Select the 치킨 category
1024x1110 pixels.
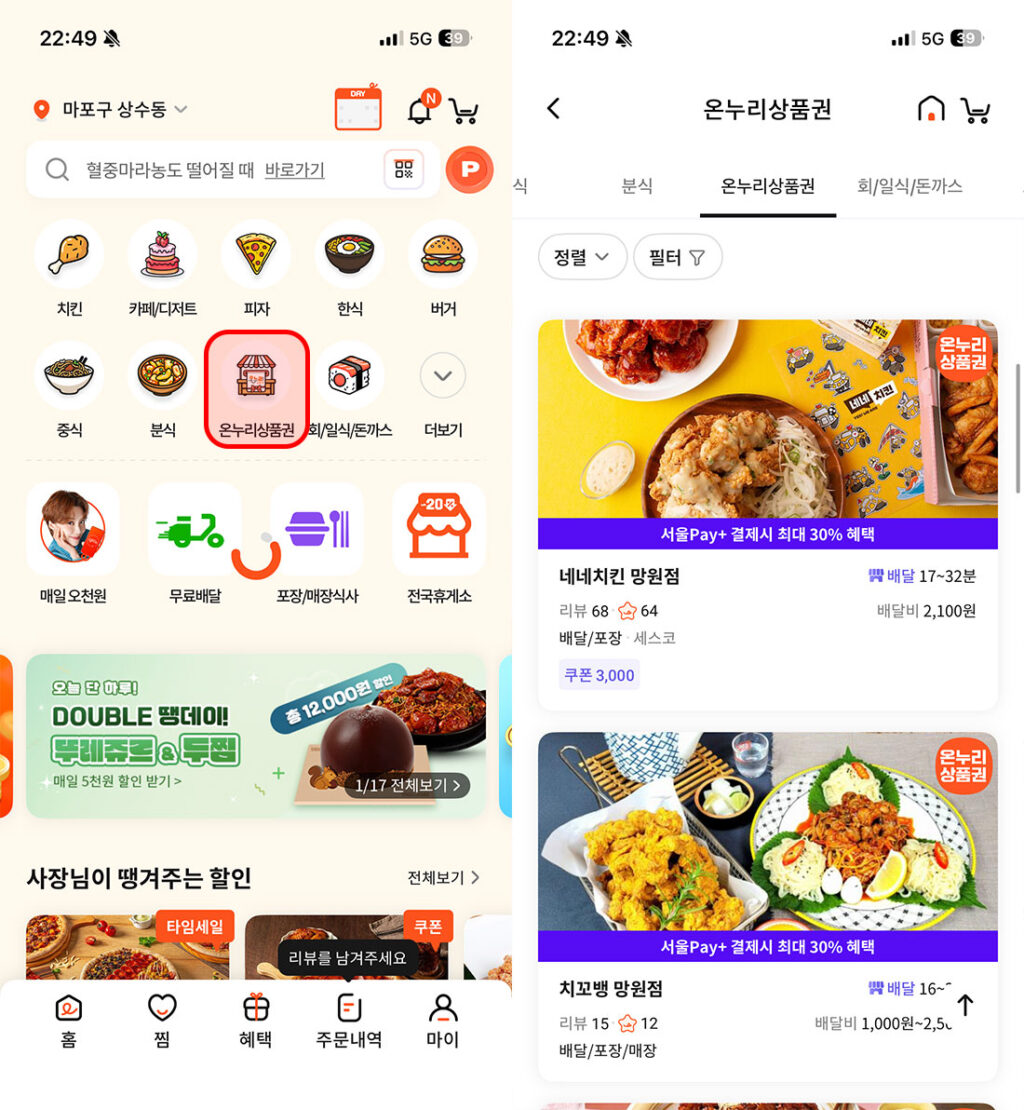click(x=69, y=268)
